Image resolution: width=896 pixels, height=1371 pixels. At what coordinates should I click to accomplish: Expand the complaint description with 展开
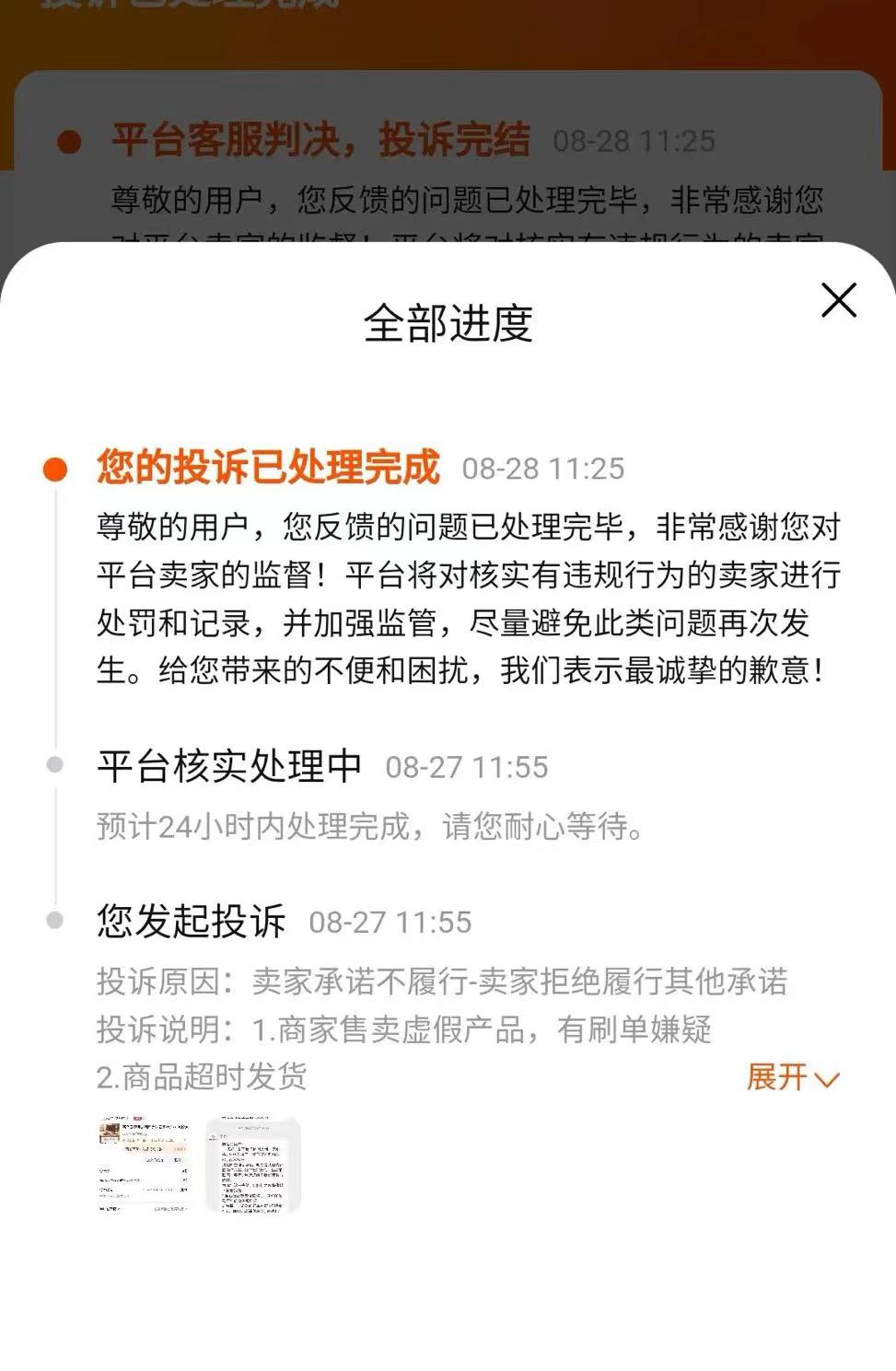click(x=791, y=1076)
